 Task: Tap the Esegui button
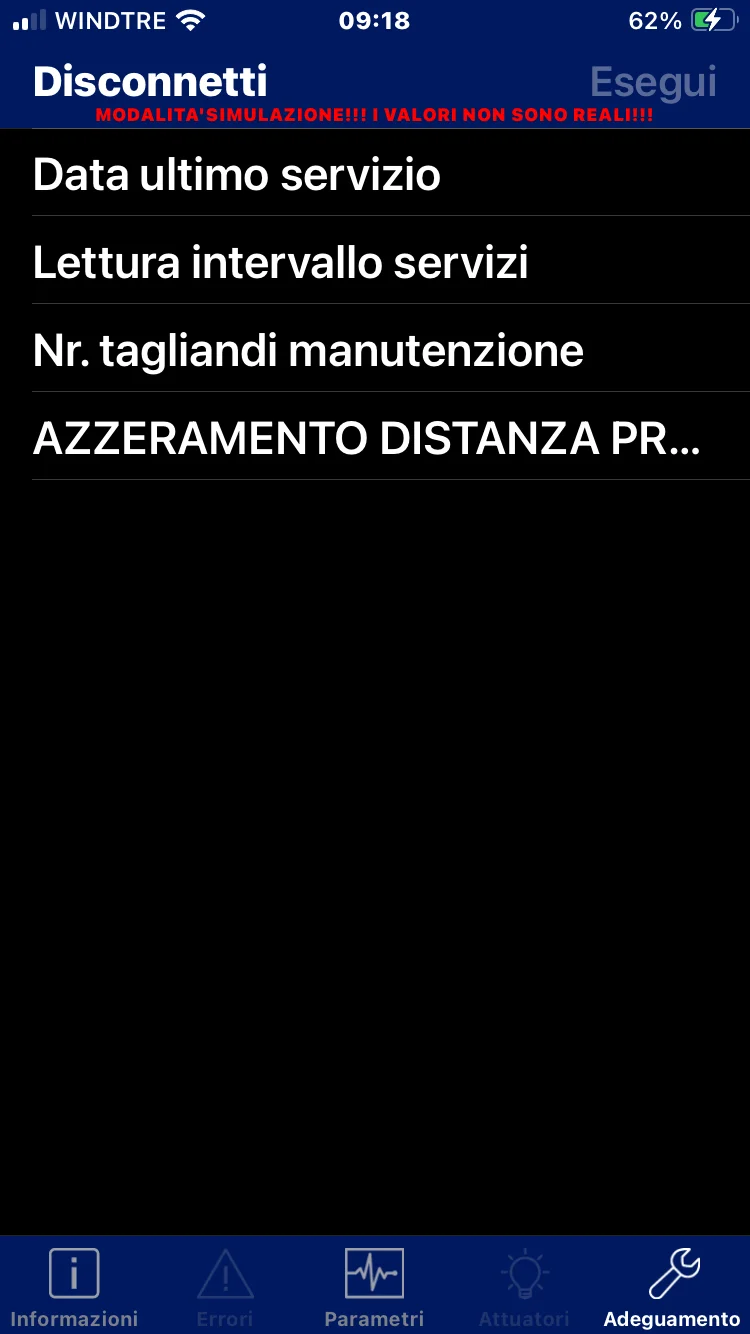(x=653, y=82)
